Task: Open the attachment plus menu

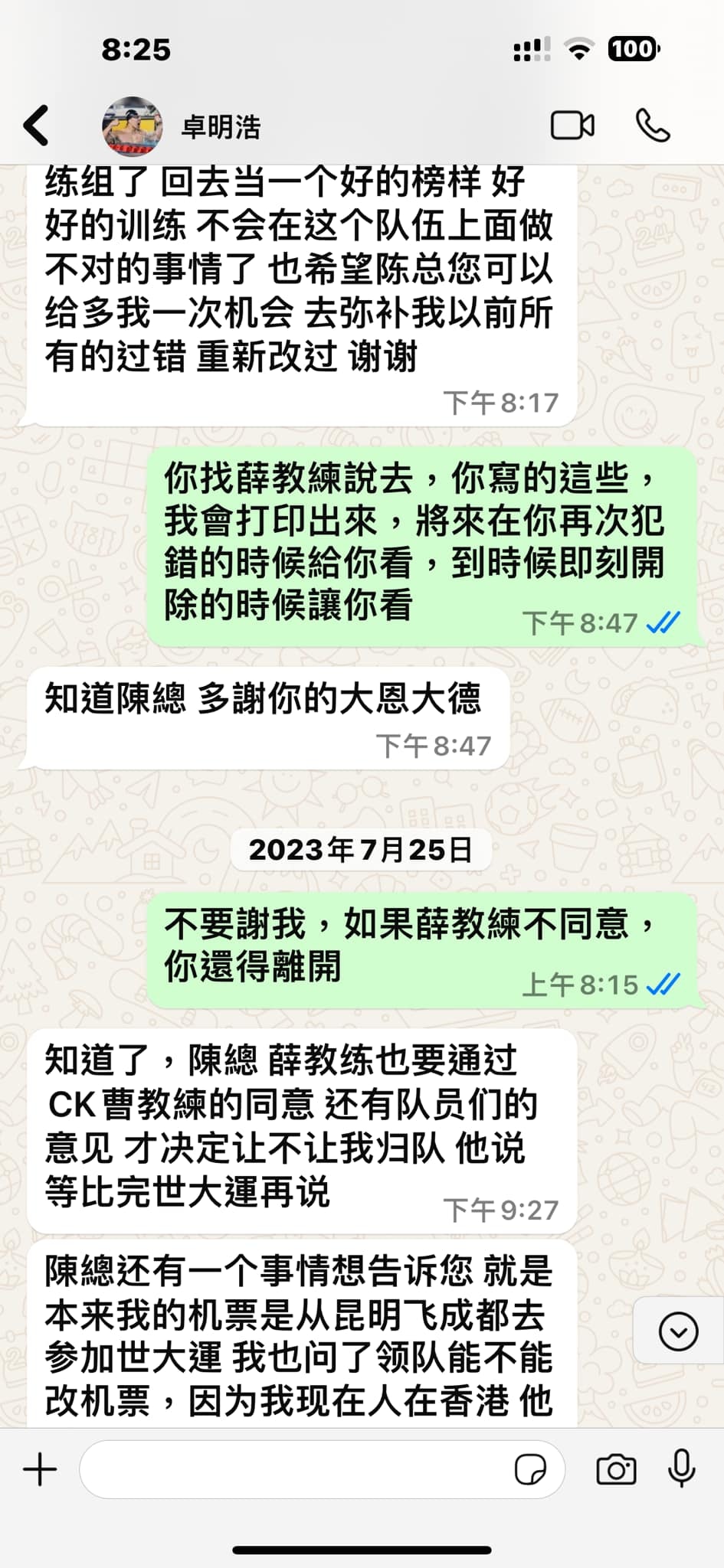Action: [x=40, y=1471]
